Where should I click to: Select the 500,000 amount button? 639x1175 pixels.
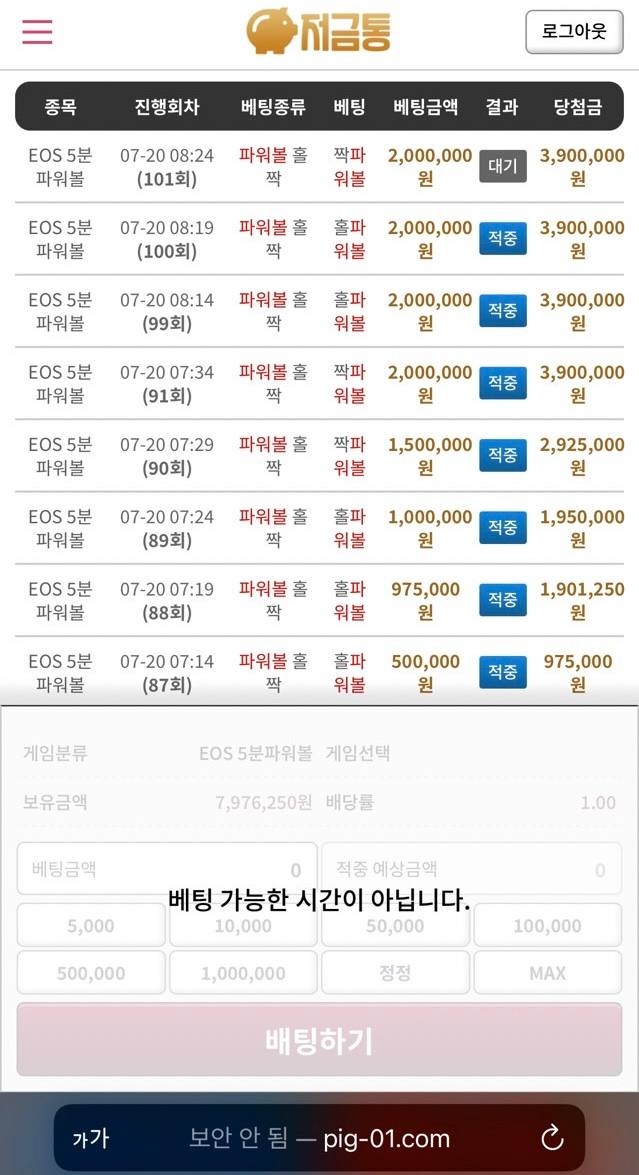(91, 973)
